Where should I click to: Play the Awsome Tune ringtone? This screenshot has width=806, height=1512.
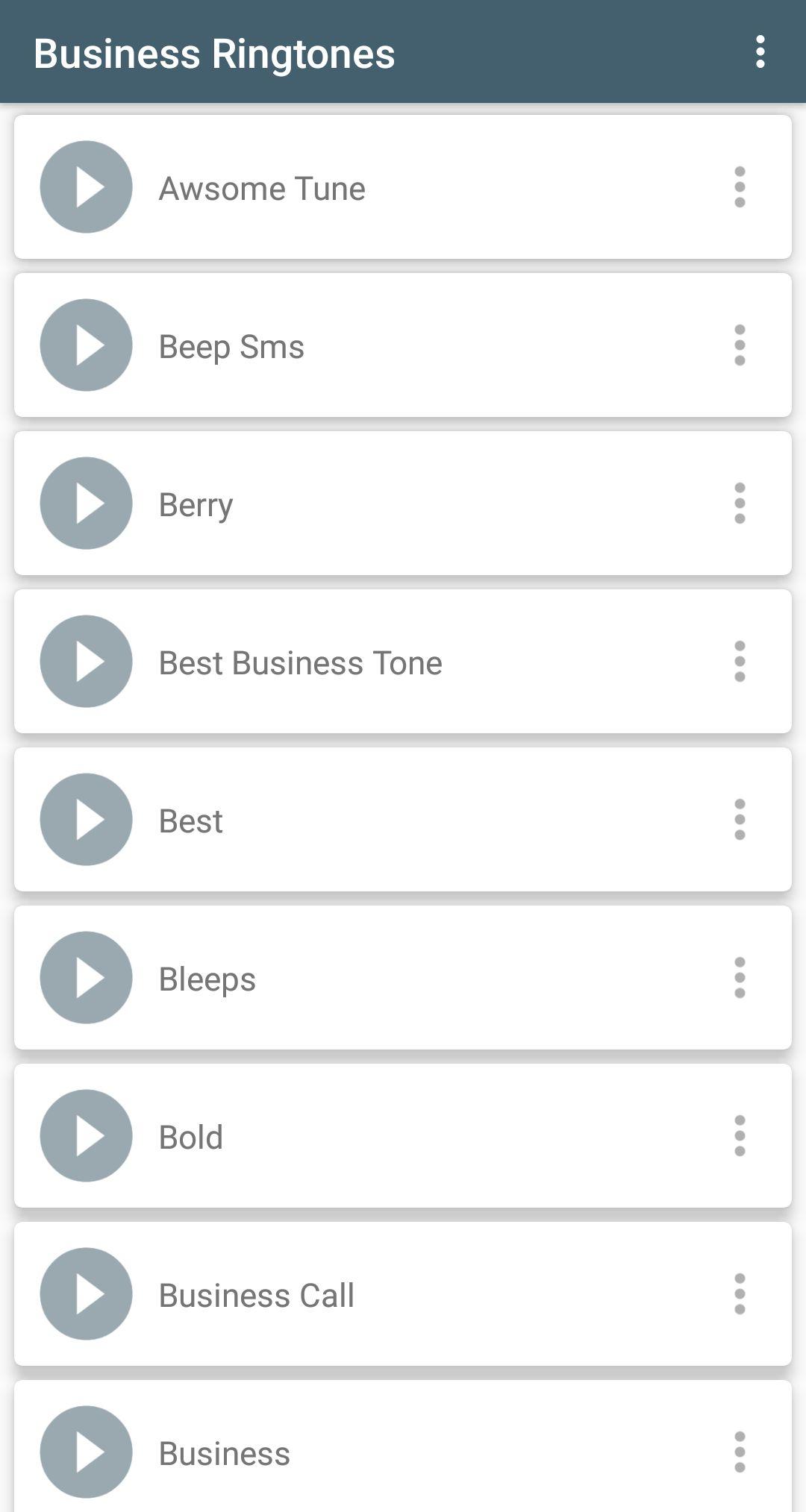pyautogui.click(x=87, y=187)
